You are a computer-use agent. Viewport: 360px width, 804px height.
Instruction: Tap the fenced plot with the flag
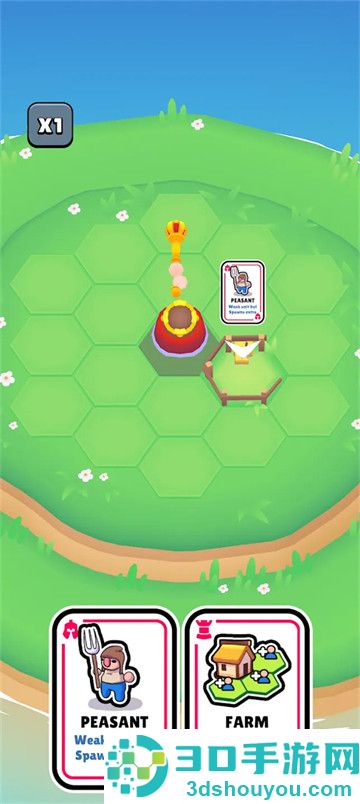pyautogui.click(x=242, y=368)
